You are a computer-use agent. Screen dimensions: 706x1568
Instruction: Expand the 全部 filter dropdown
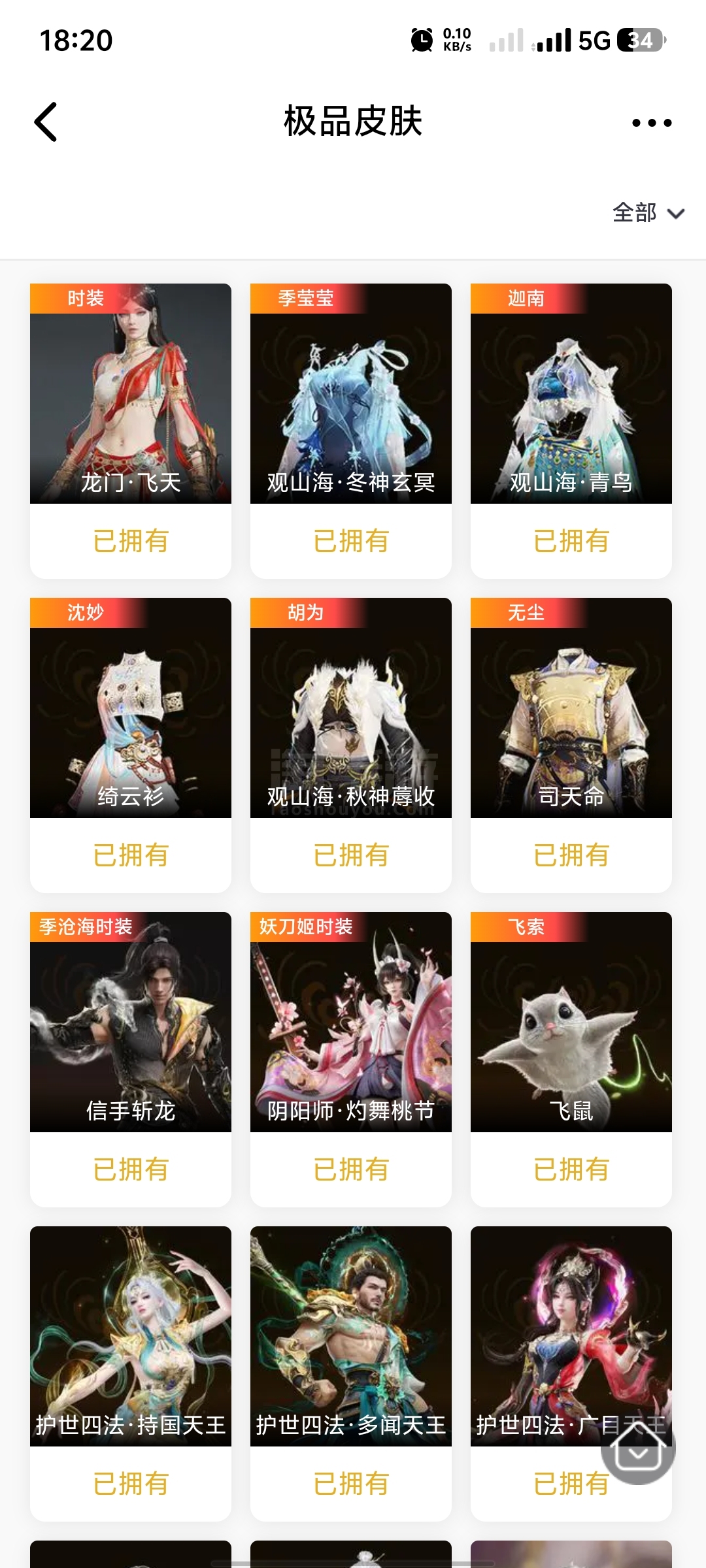648,213
